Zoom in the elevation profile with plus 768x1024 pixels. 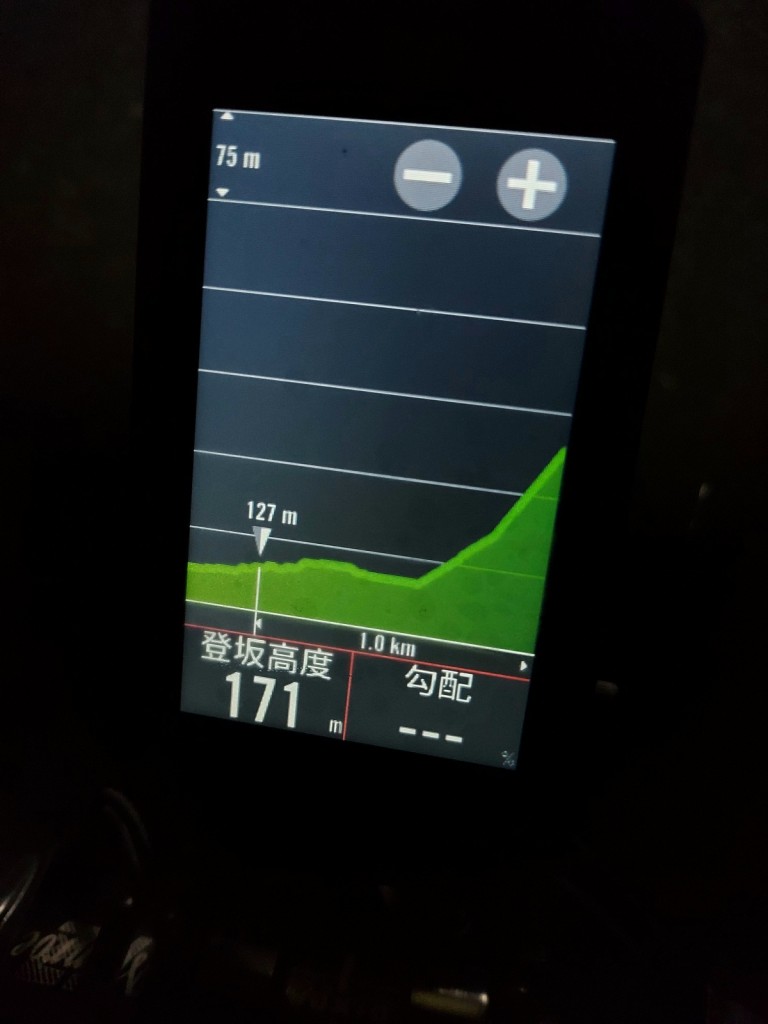tap(532, 185)
